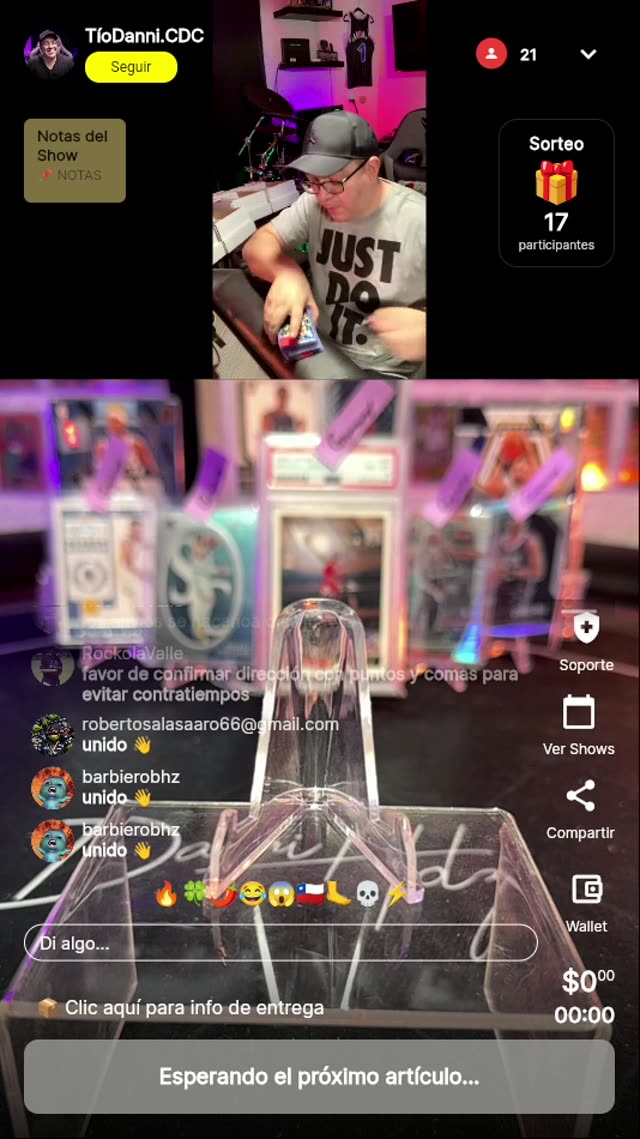Image resolution: width=640 pixels, height=1139 pixels.
Task: Open the Sorteo giveaway card
Action: click(x=556, y=193)
